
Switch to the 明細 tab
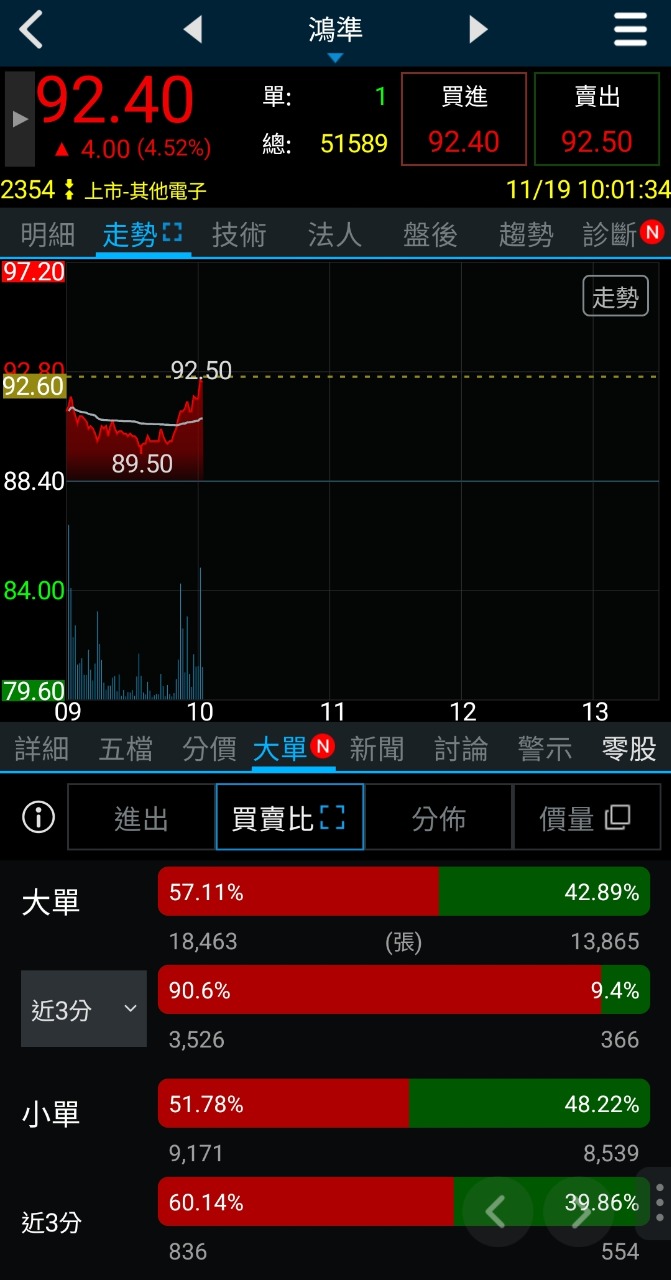tap(48, 235)
